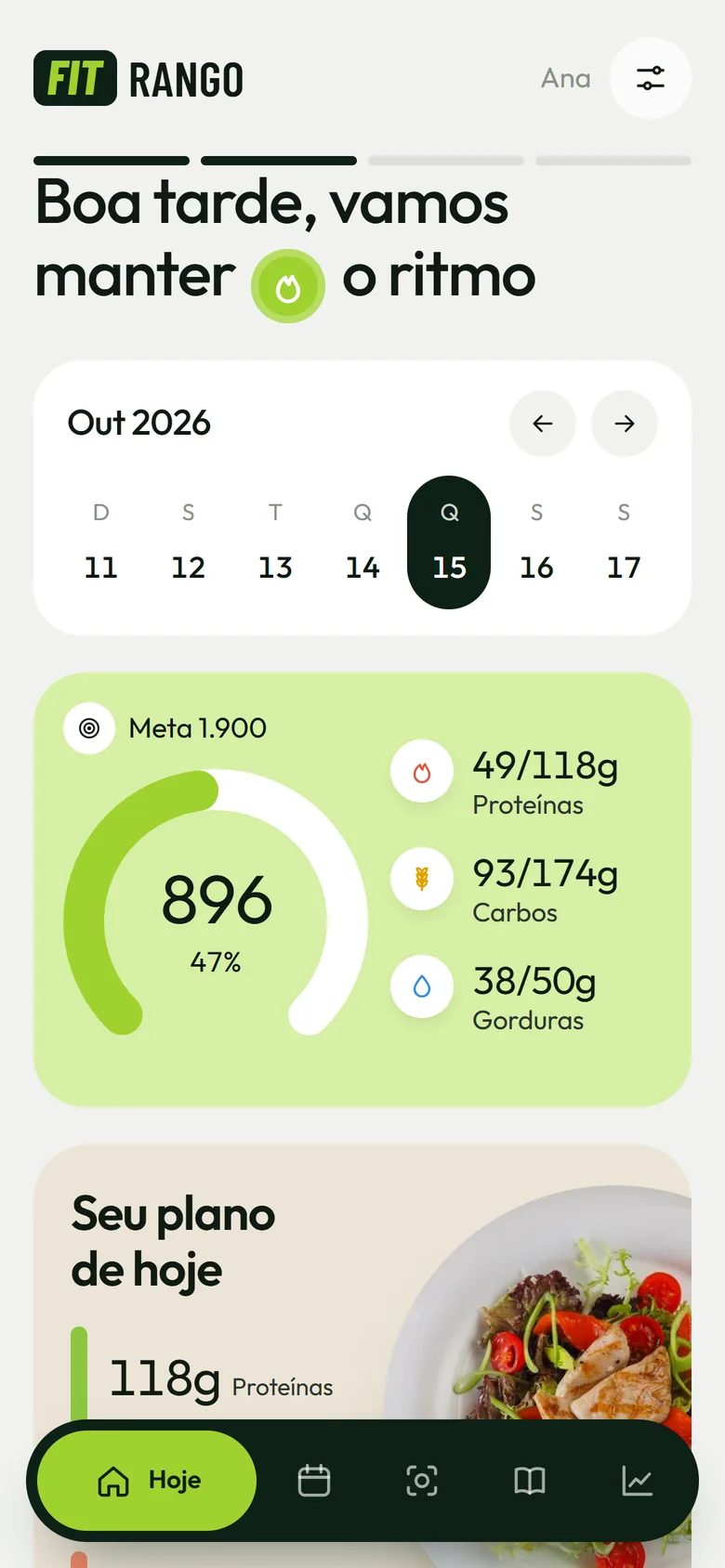Open the book recipes tab
This screenshot has width=725, height=1568.
530,1481
